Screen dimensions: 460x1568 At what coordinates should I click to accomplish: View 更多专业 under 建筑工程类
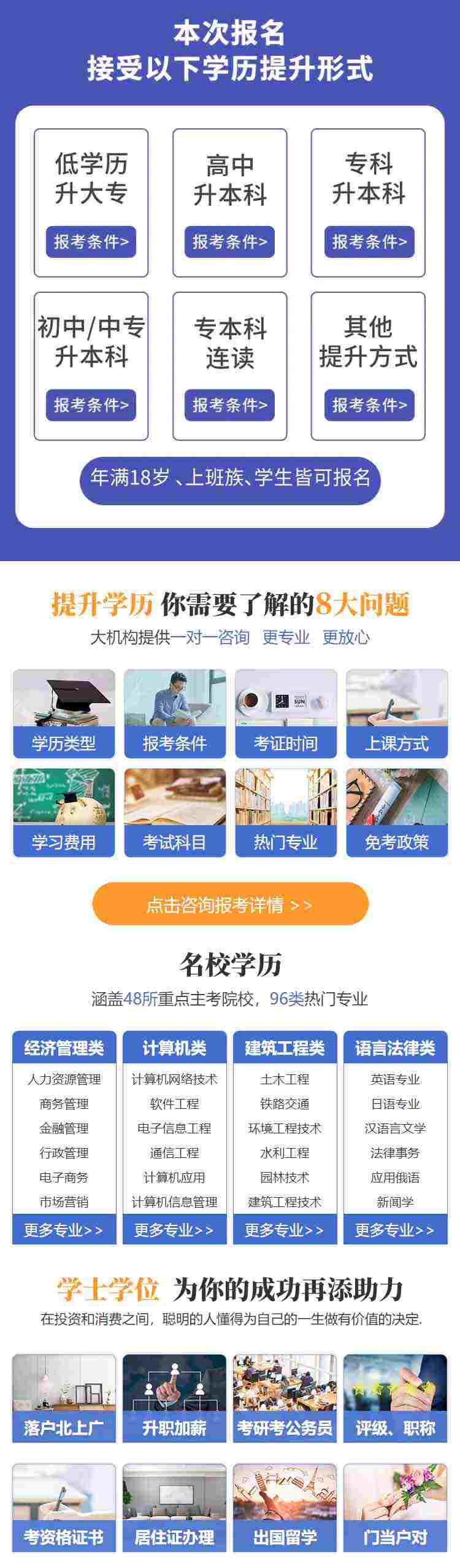coord(285,1230)
